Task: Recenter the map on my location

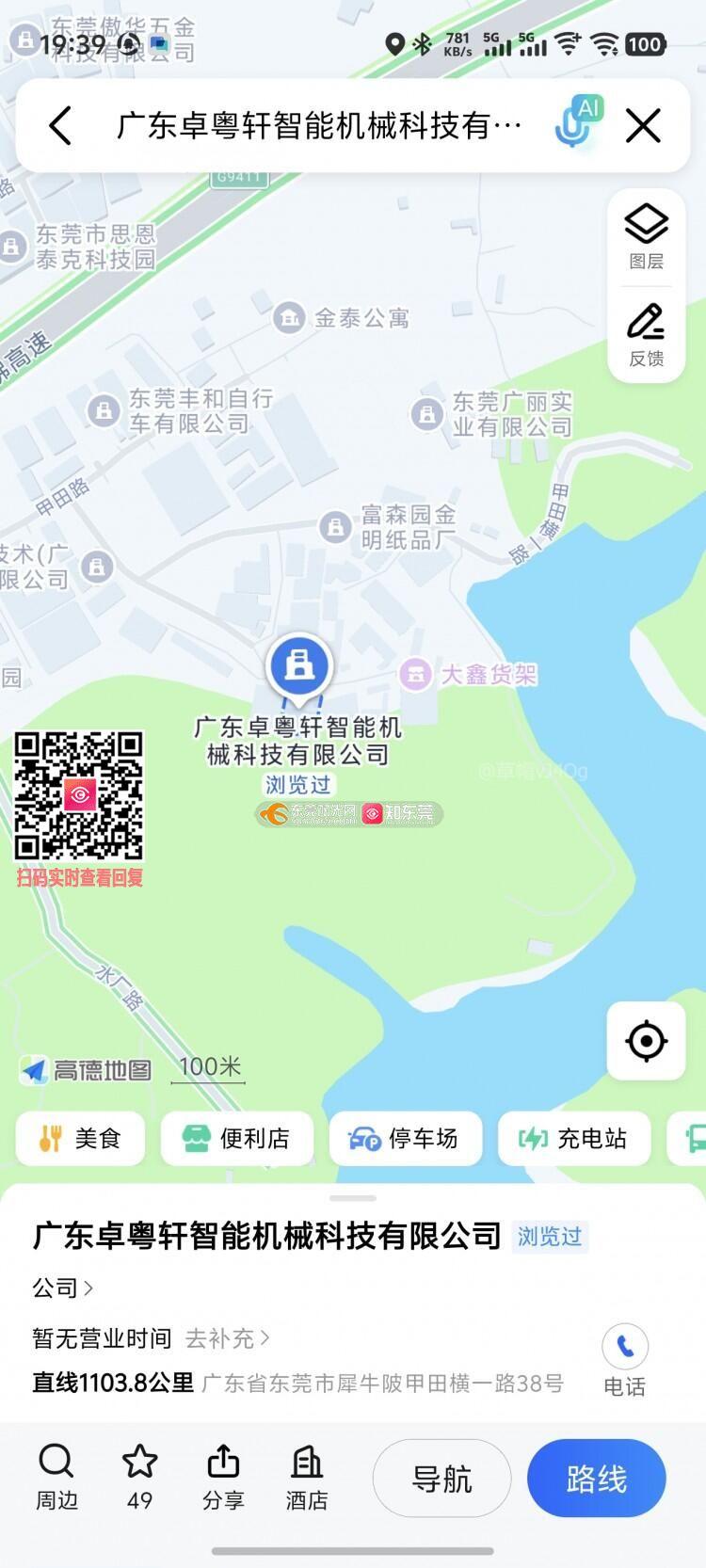Action: click(x=646, y=1041)
